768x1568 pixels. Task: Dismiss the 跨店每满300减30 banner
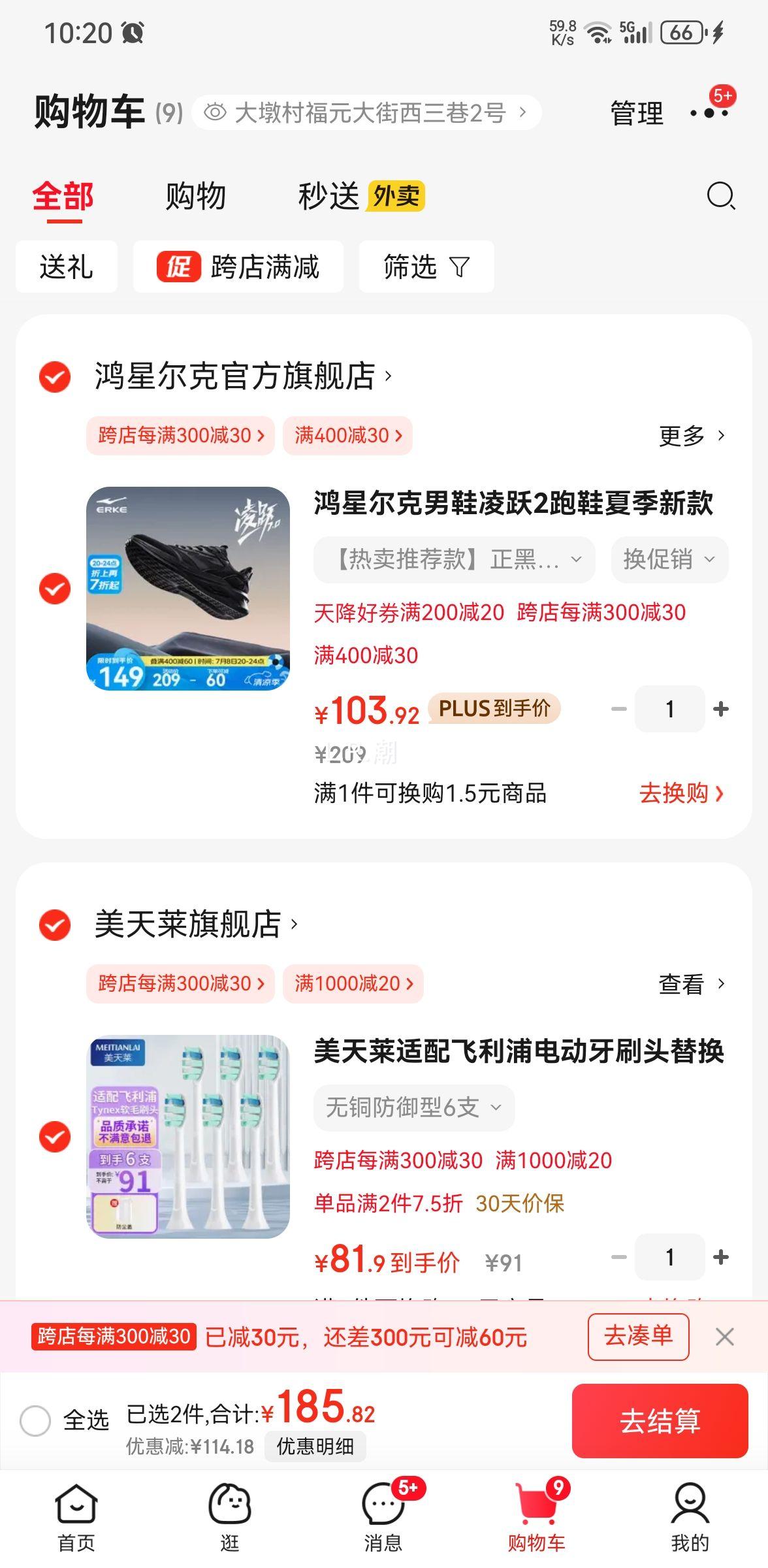tap(725, 1337)
